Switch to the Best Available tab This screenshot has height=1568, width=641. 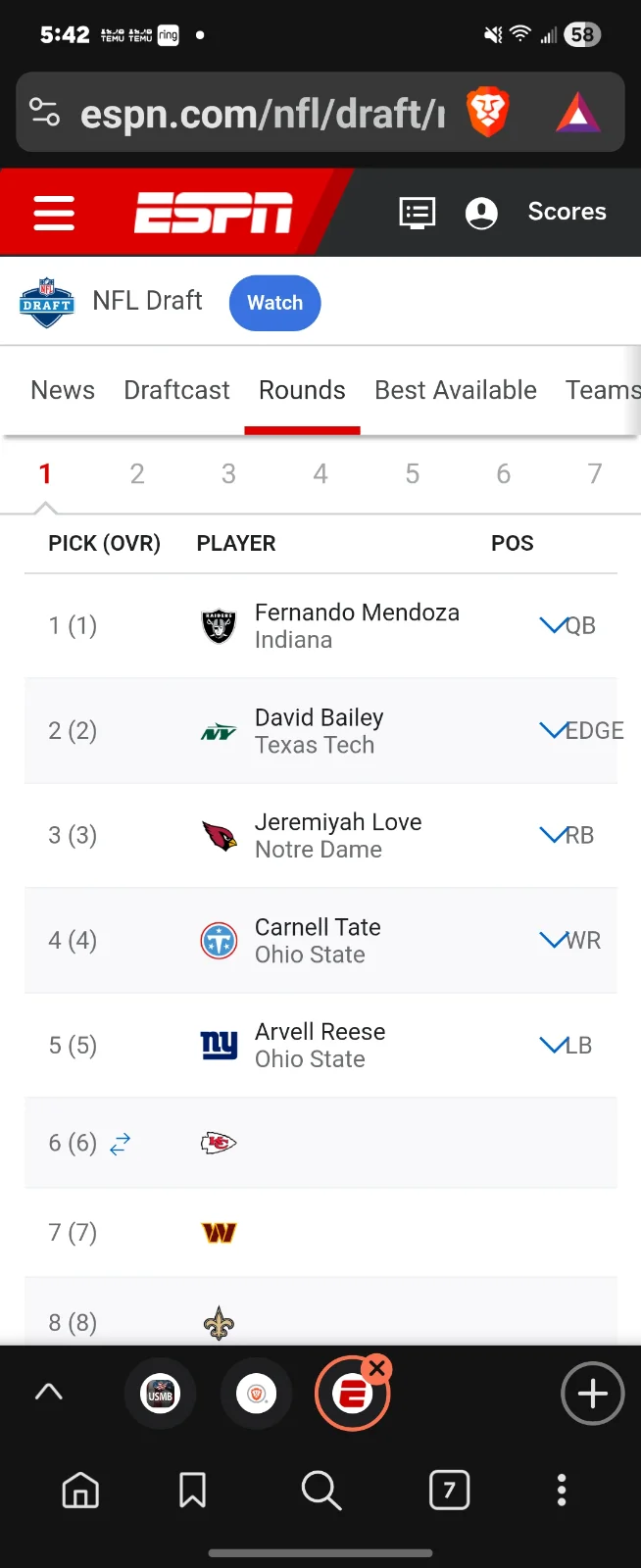tap(455, 390)
